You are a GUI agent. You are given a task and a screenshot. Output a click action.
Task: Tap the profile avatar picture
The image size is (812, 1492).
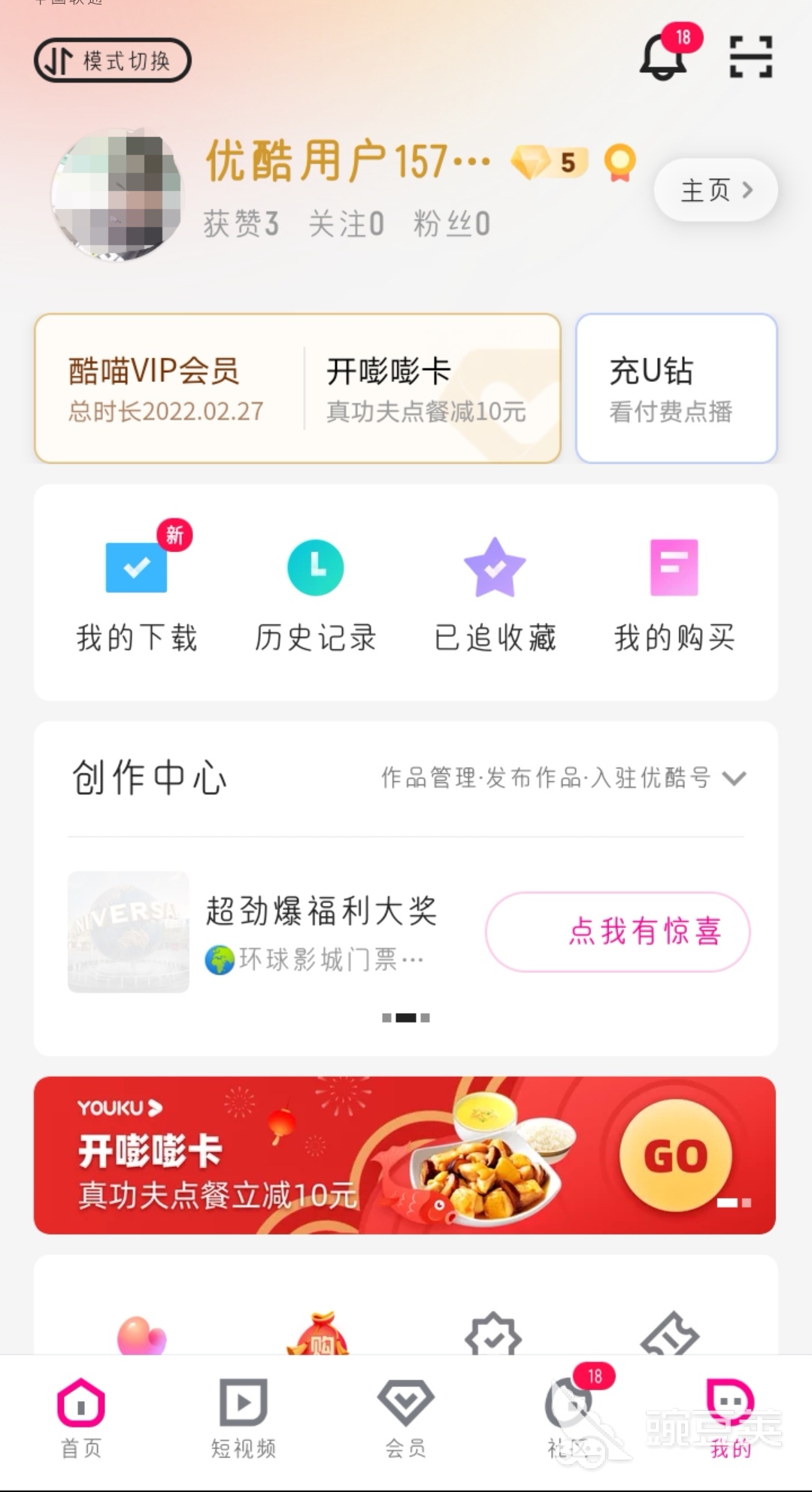pos(117,194)
